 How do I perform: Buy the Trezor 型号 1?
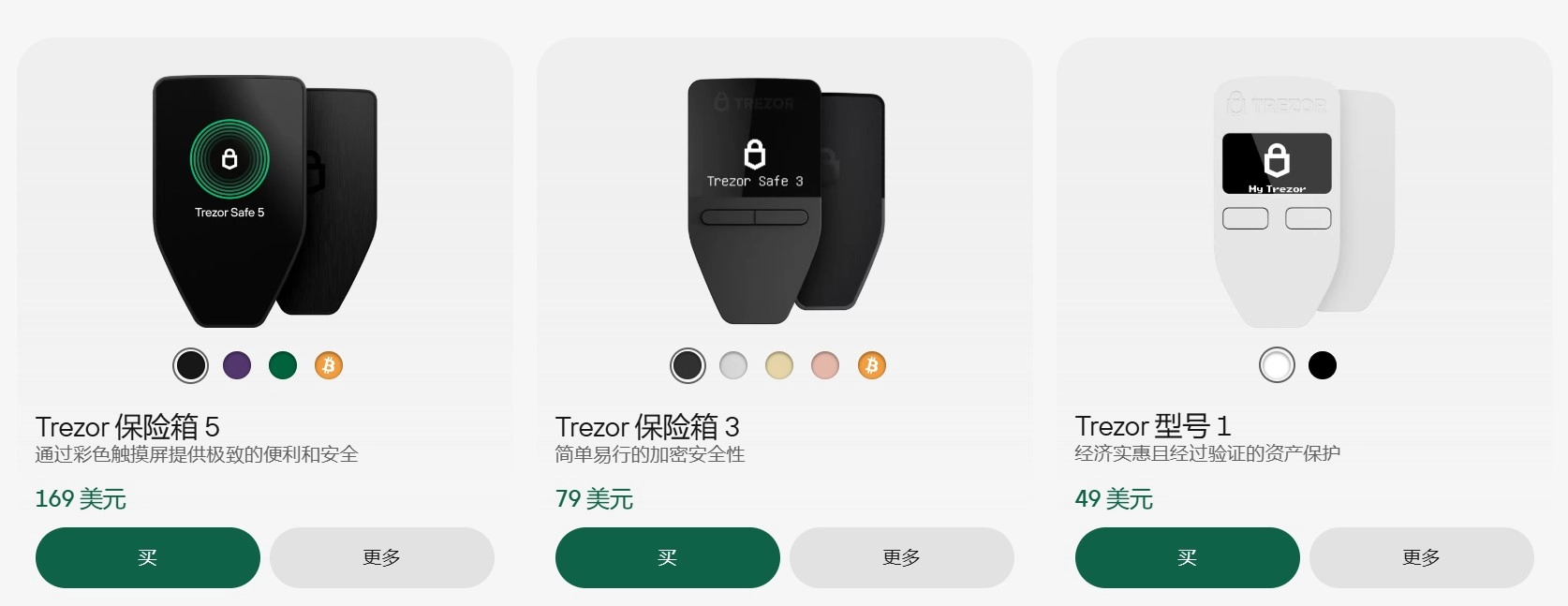click(1188, 557)
